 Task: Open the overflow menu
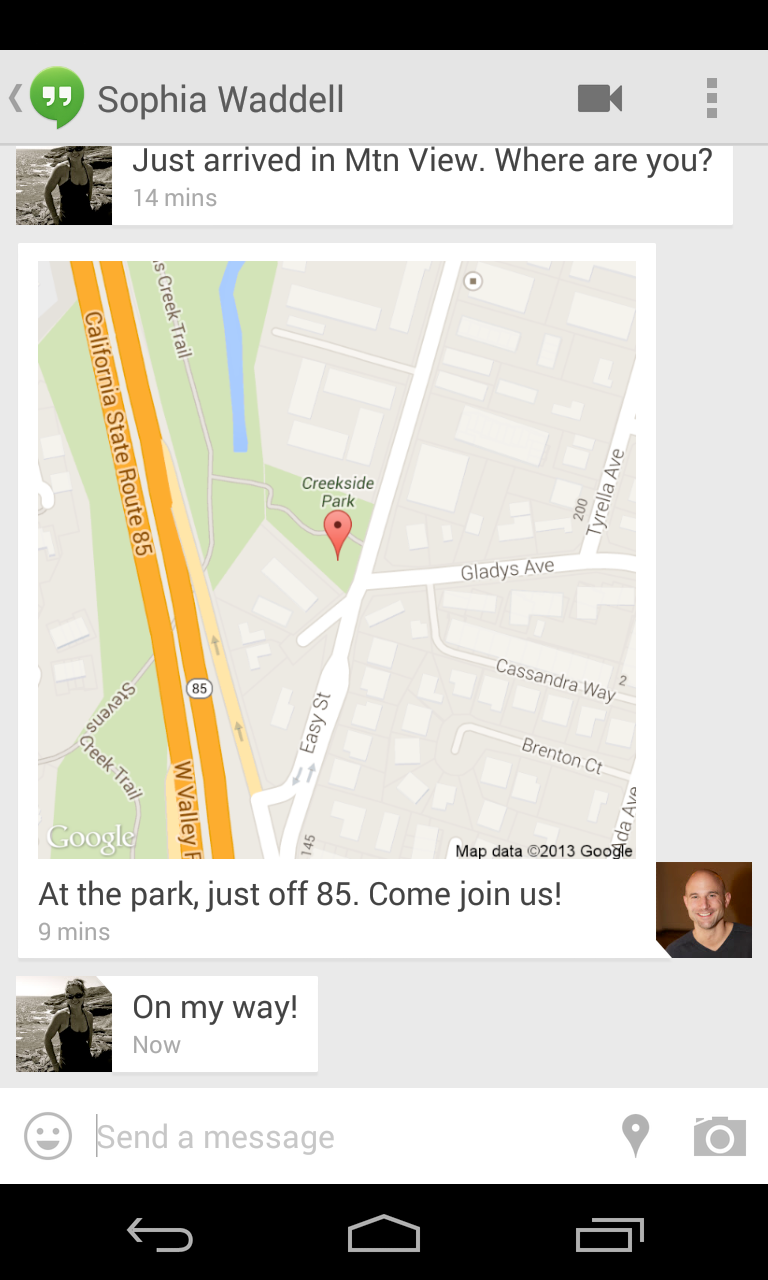click(x=711, y=98)
